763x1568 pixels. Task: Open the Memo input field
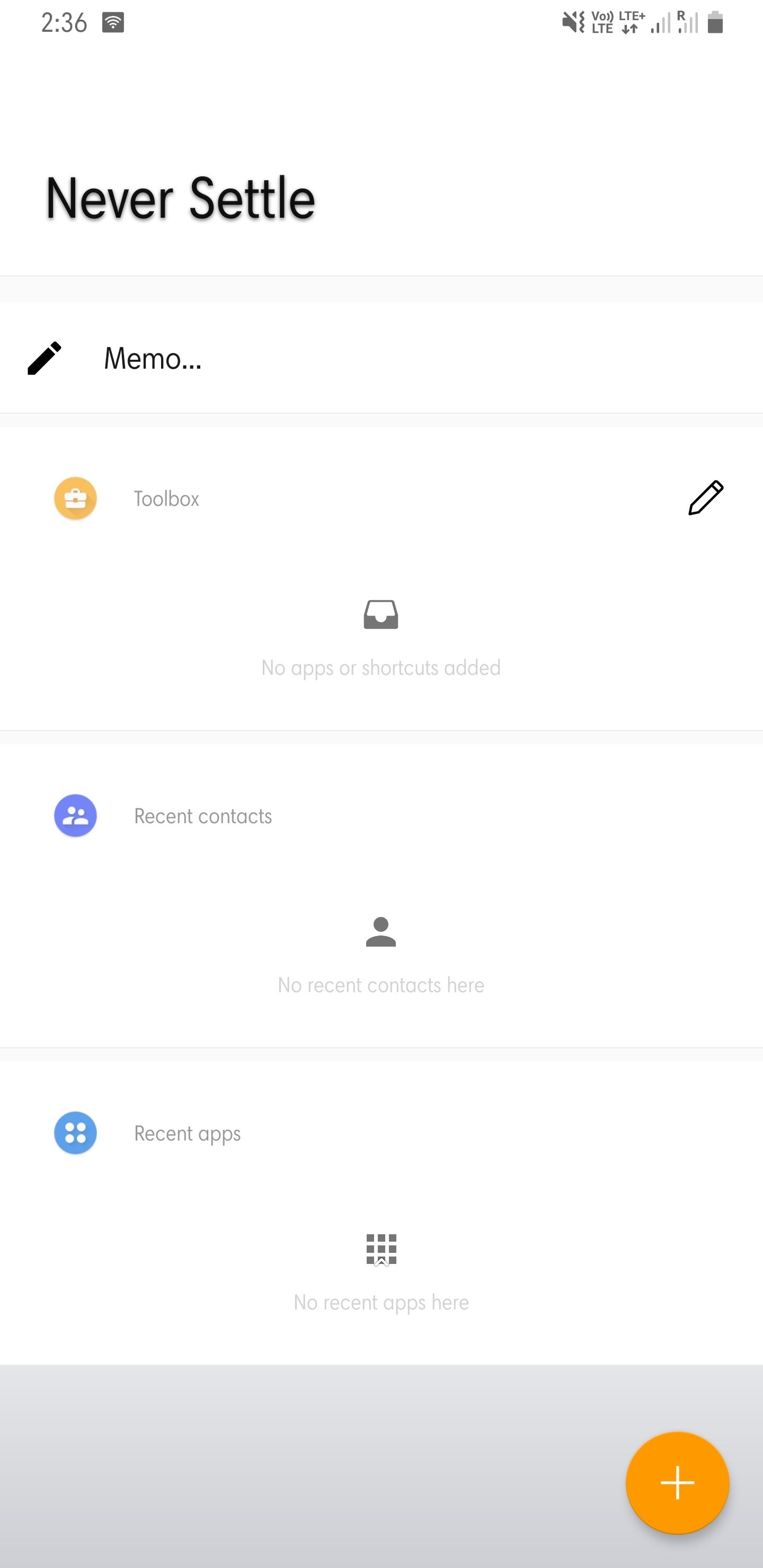(x=381, y=358)
